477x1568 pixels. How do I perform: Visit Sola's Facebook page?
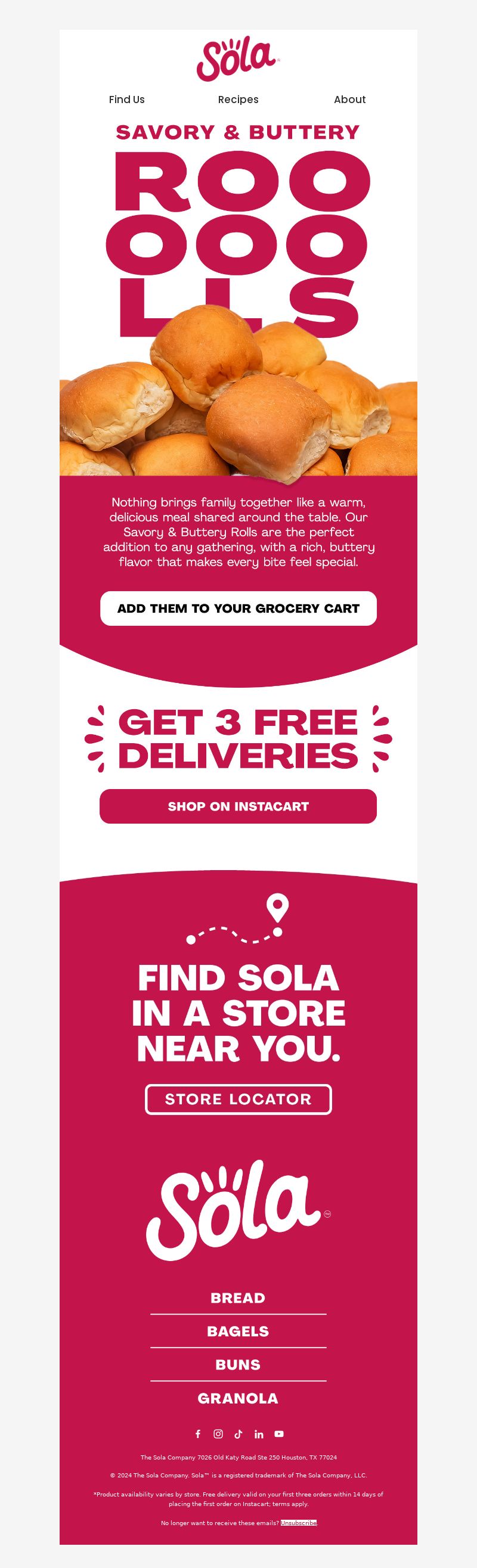198,1434
